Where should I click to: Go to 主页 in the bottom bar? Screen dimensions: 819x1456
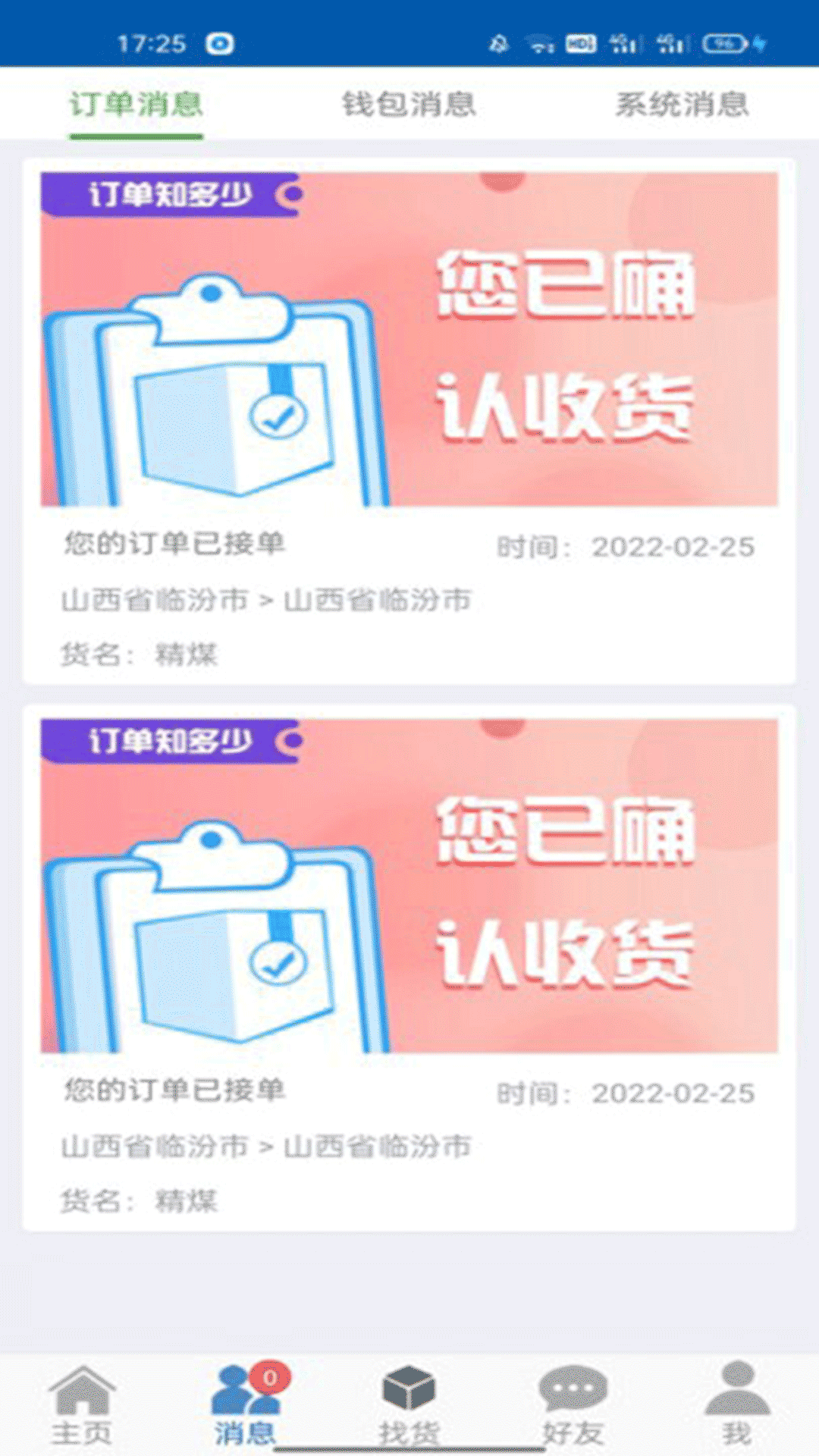click(82, 1404)
